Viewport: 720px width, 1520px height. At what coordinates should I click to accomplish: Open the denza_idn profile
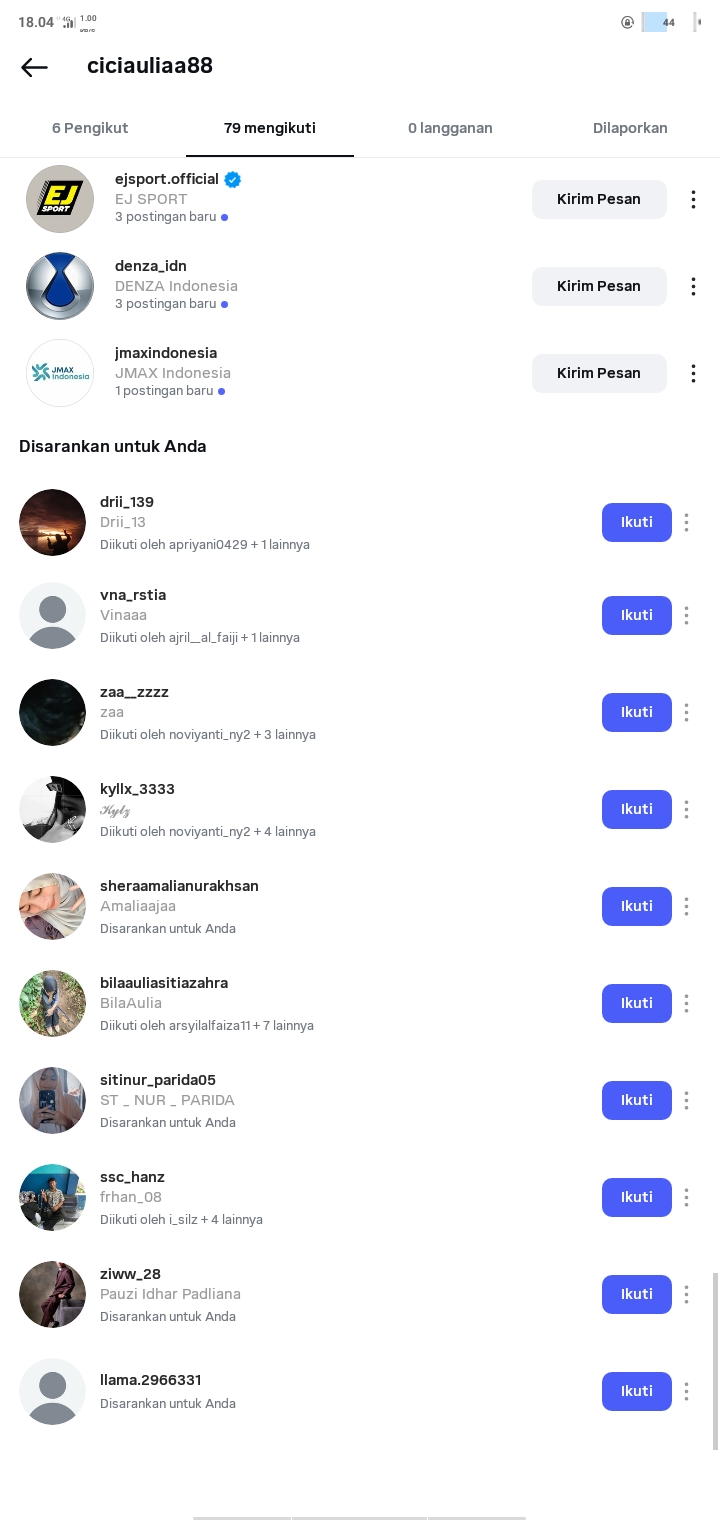(151, 266)
